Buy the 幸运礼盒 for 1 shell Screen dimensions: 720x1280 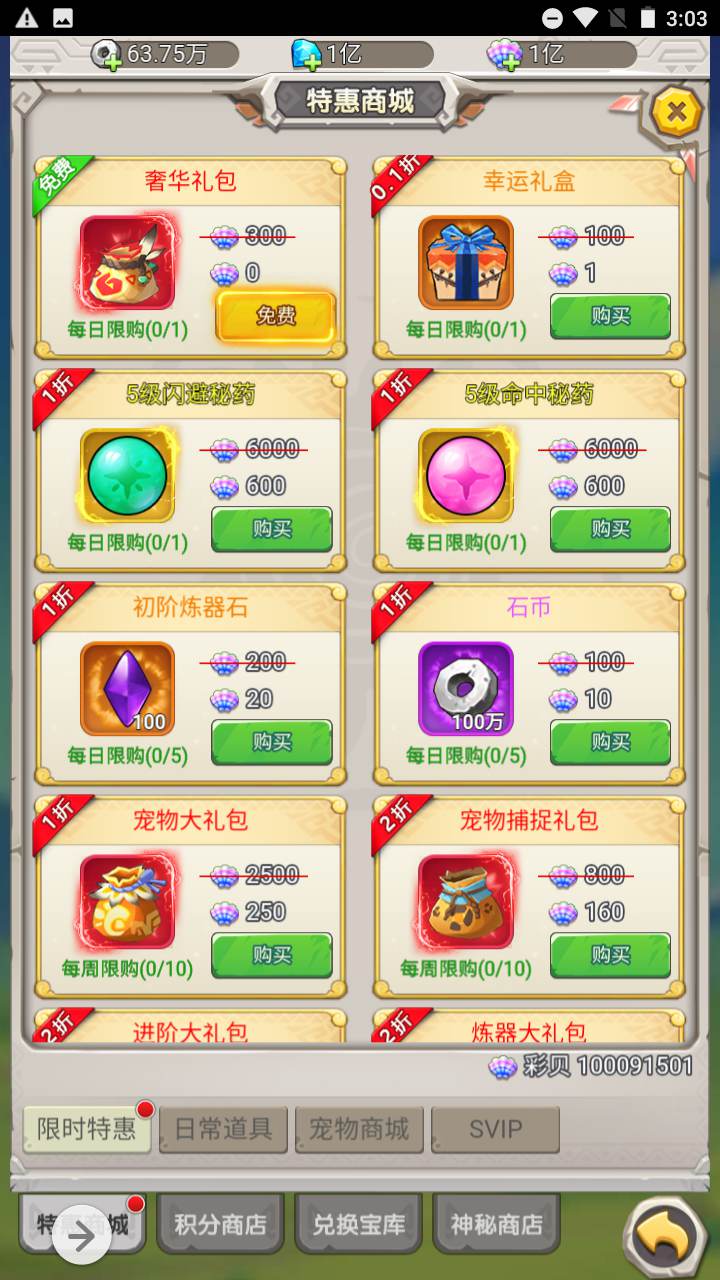[610, 316]
